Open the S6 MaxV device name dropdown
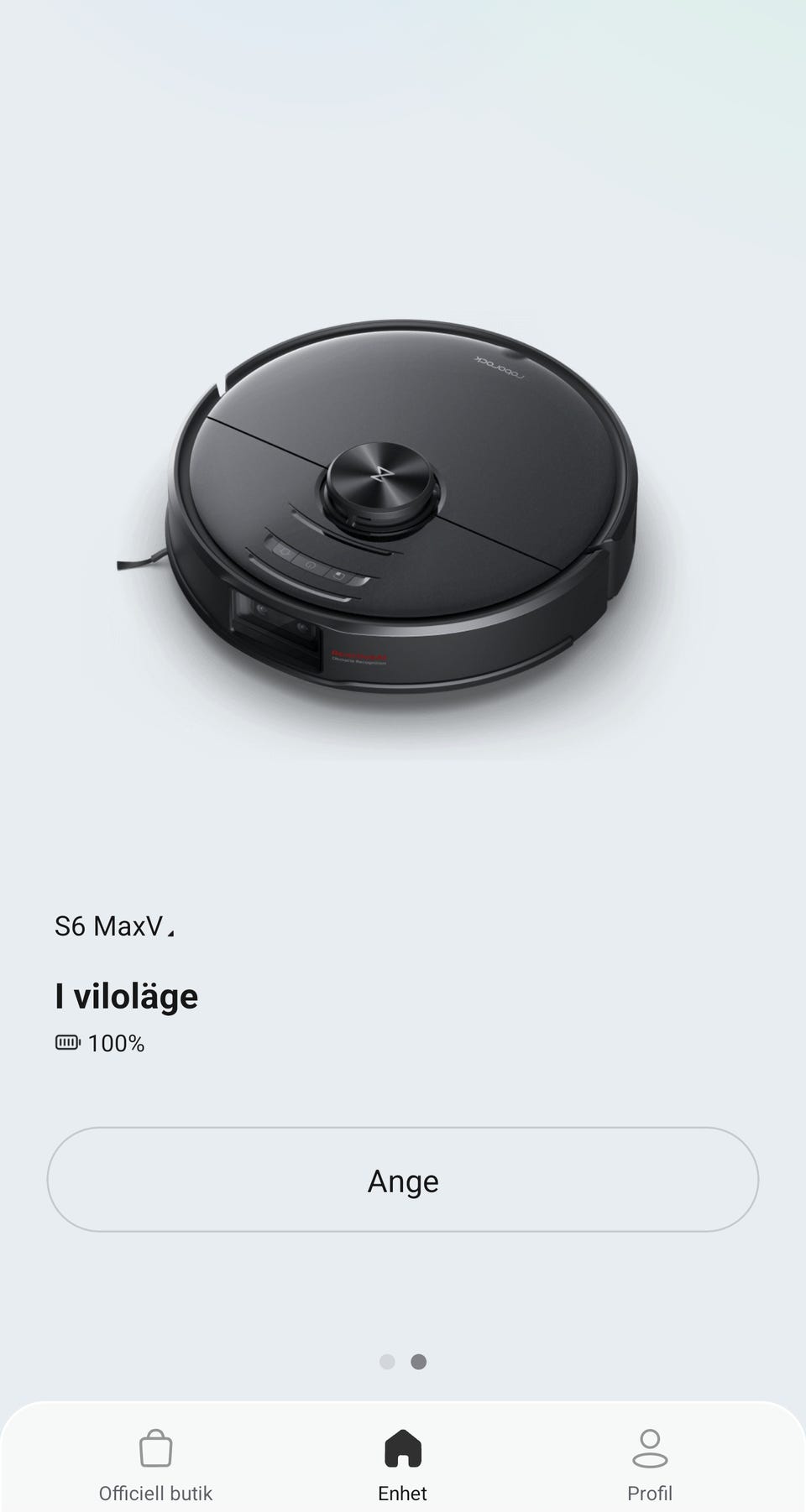The height and width of the screenshot is (1512, 806). click(x=115, y=926)
